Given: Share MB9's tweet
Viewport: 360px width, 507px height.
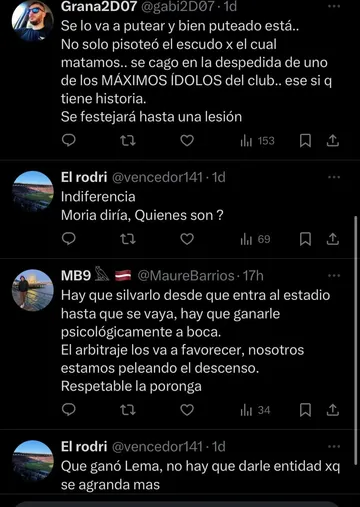Looking at the screenshot, I should point(333,410).
